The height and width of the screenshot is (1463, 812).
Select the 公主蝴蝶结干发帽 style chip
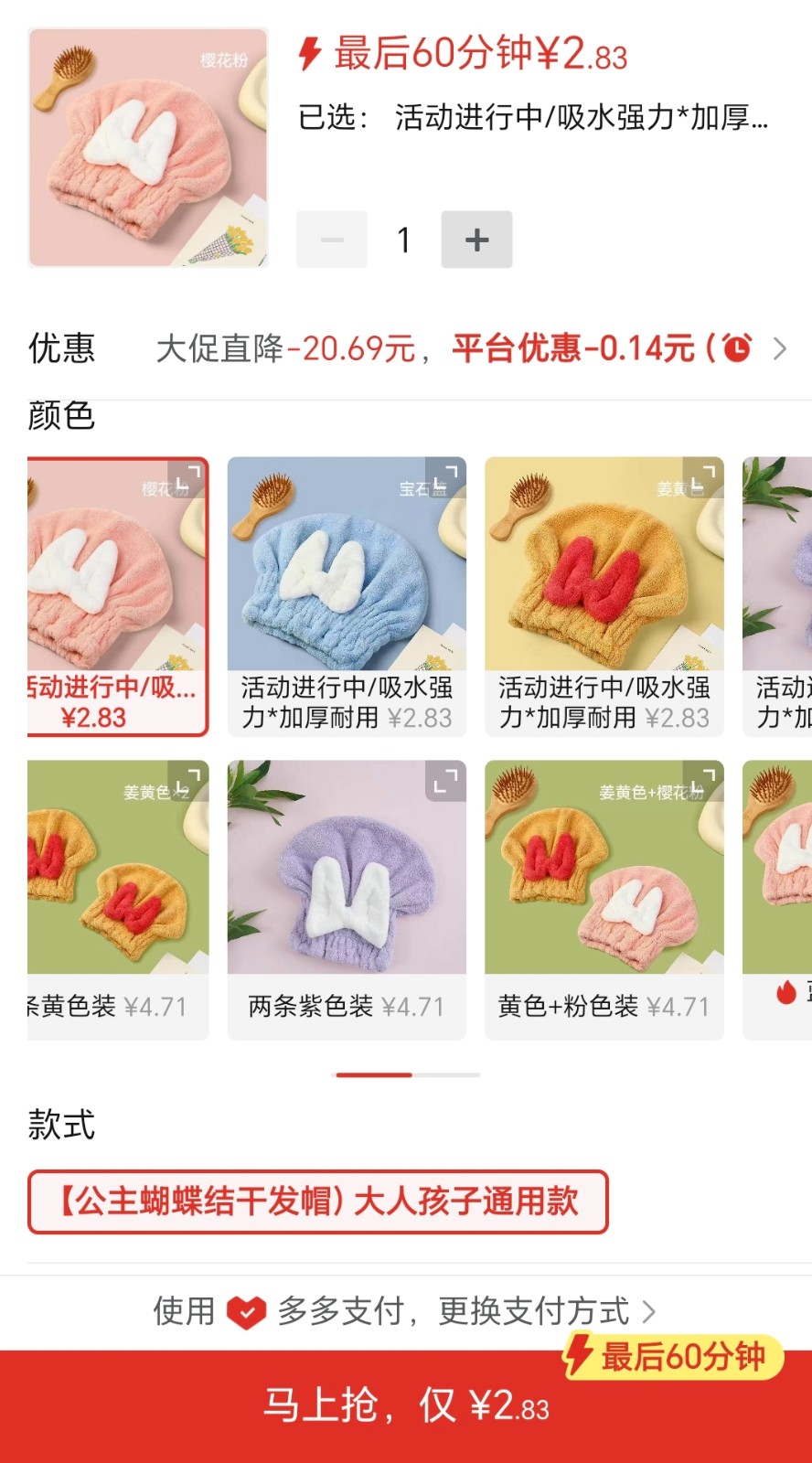318,1201
